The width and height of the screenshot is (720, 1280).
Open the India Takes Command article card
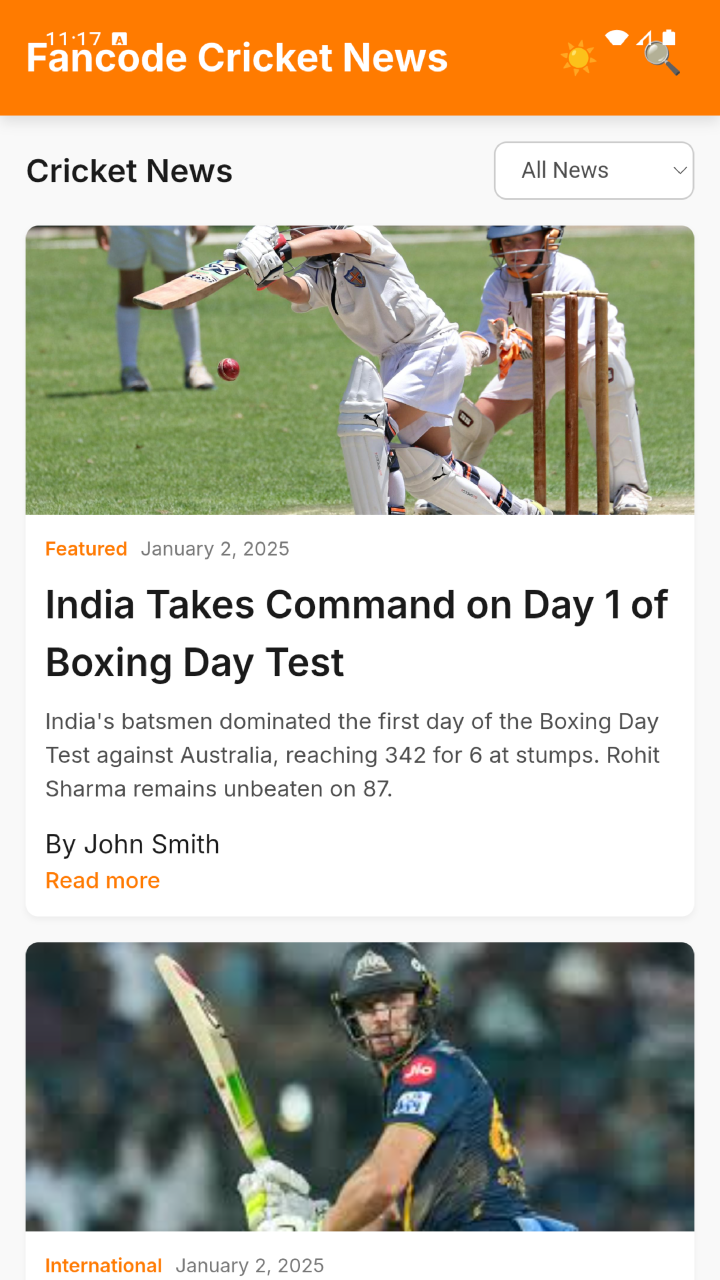coord(357,633)
